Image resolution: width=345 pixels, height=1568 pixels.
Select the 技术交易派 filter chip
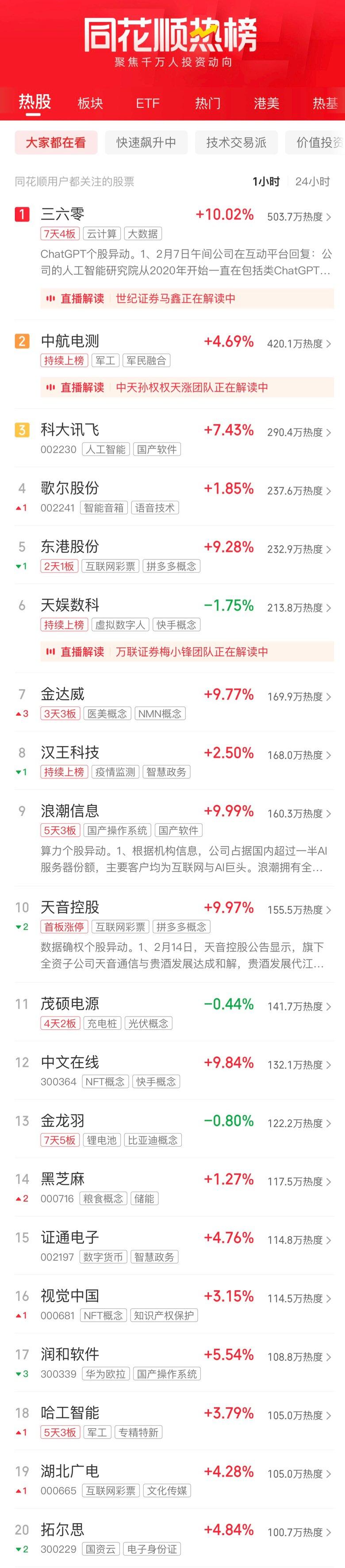[x=236, y=143]
